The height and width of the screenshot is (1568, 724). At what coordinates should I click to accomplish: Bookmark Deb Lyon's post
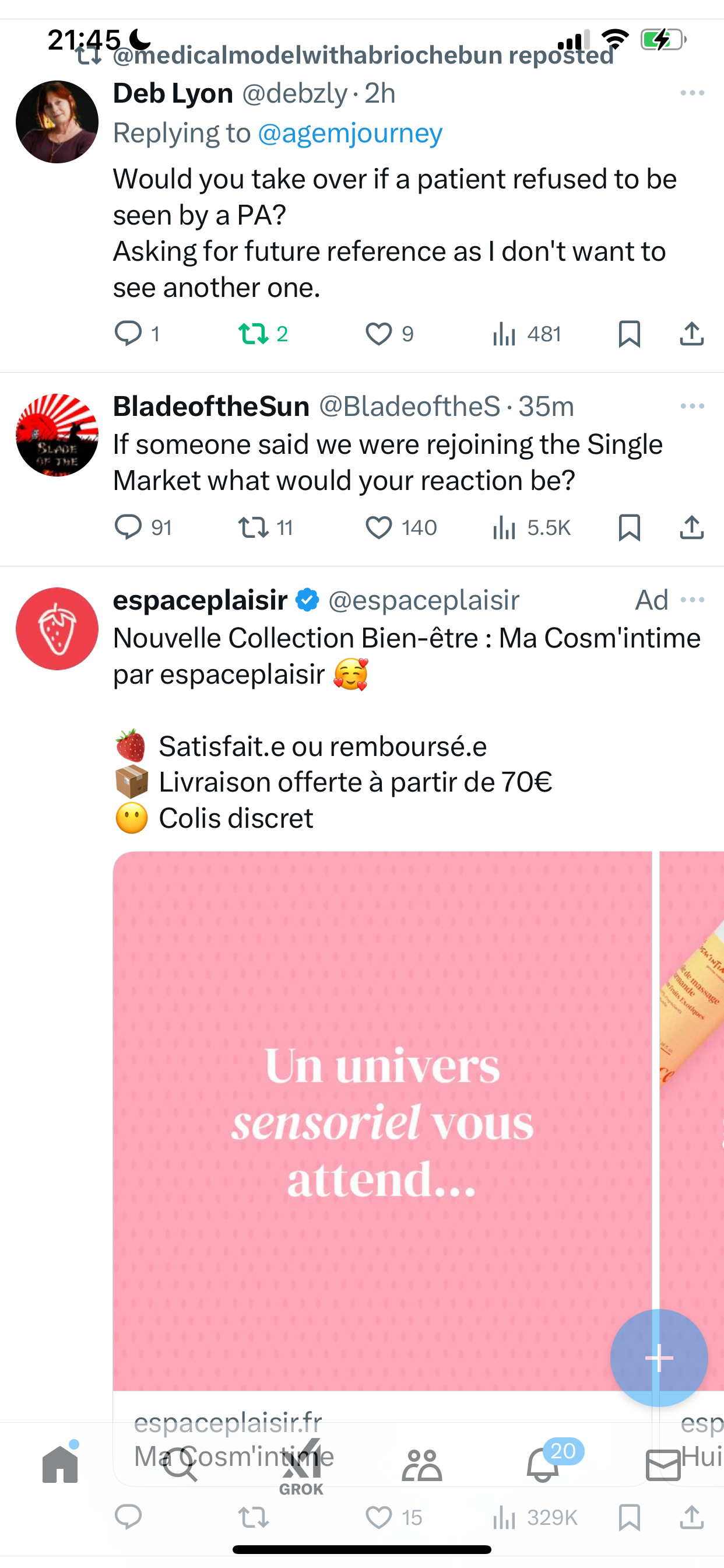tap(629, 334)
